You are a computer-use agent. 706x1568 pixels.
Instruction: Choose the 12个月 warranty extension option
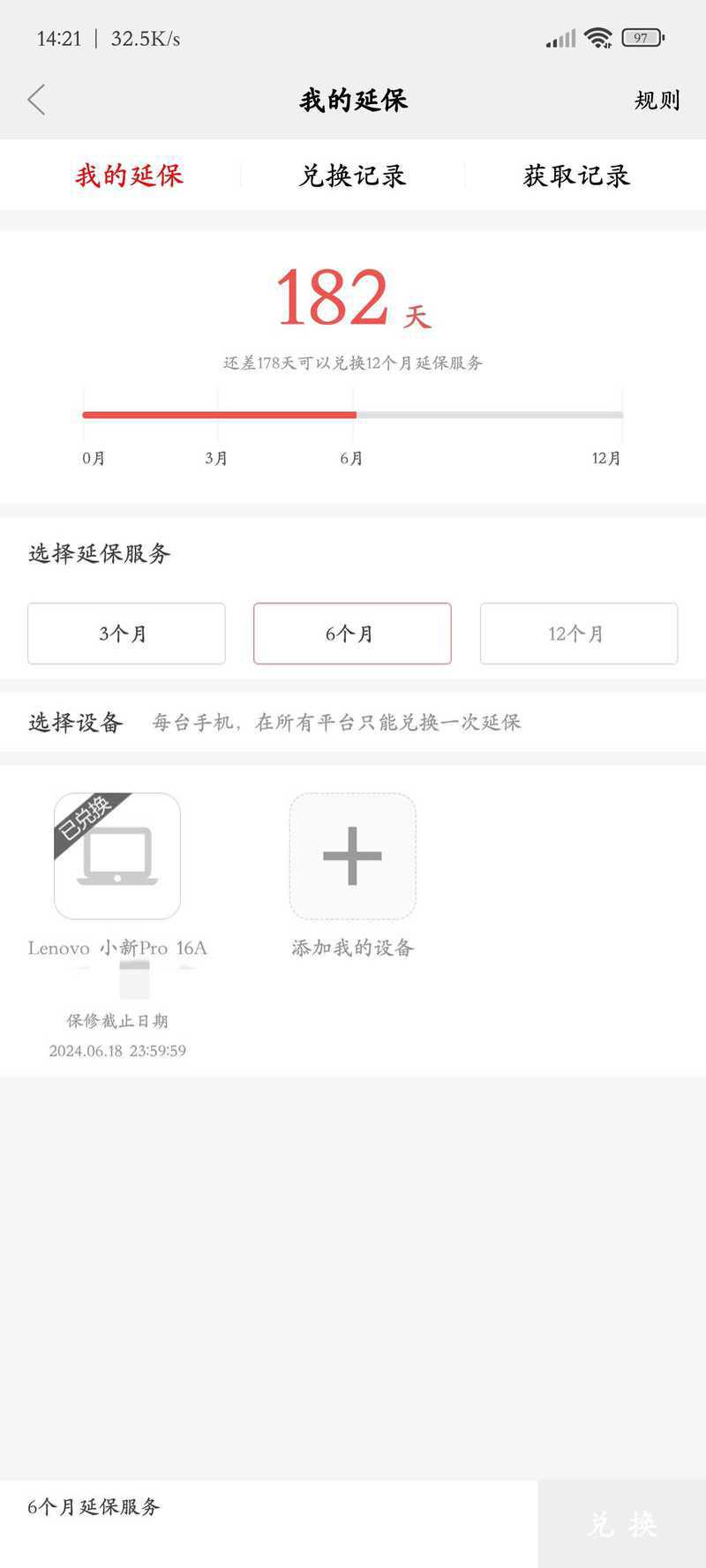(x=578, y=634)
